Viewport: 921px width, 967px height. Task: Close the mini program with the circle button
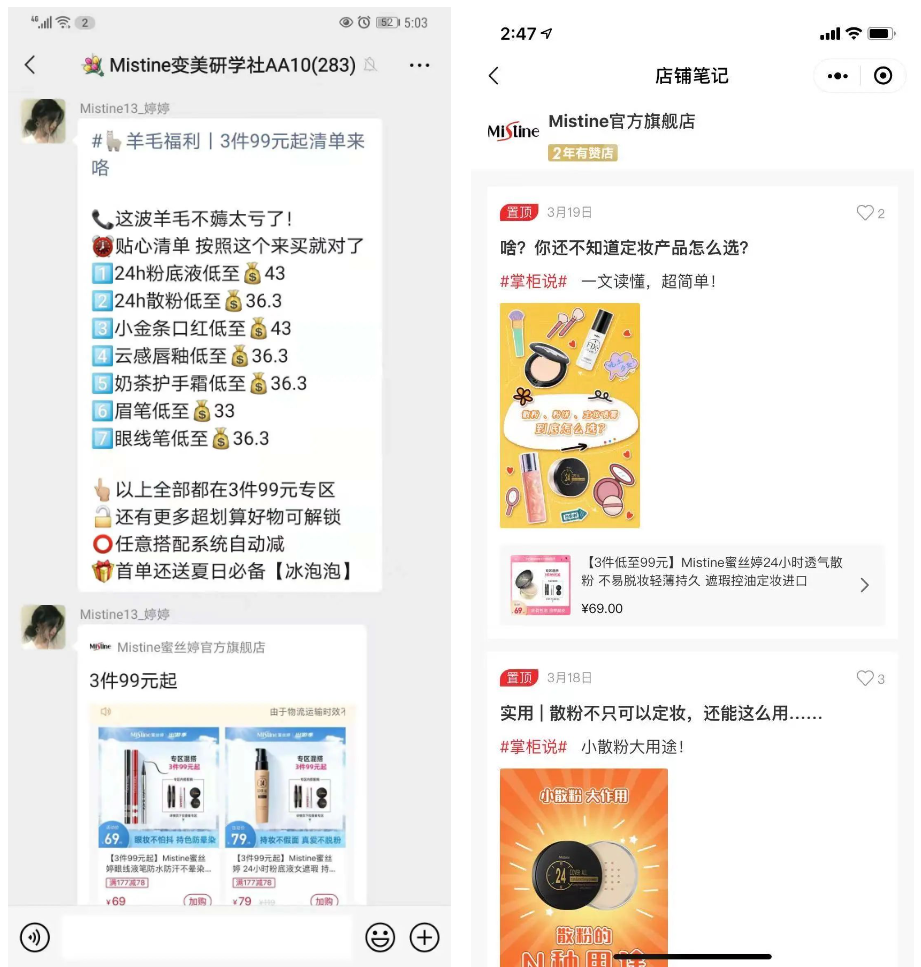882,76
